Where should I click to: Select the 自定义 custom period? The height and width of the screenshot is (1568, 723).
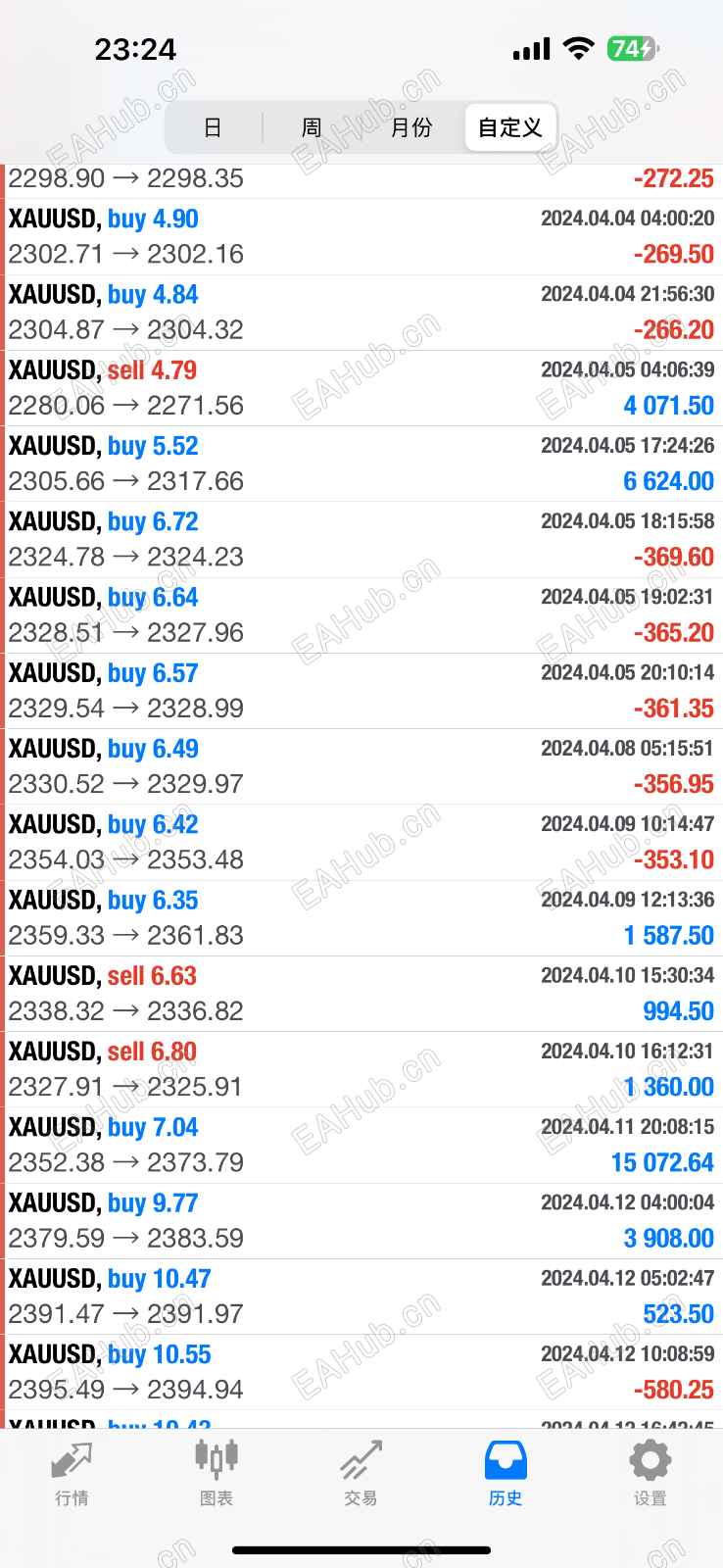tap(510, 127)
